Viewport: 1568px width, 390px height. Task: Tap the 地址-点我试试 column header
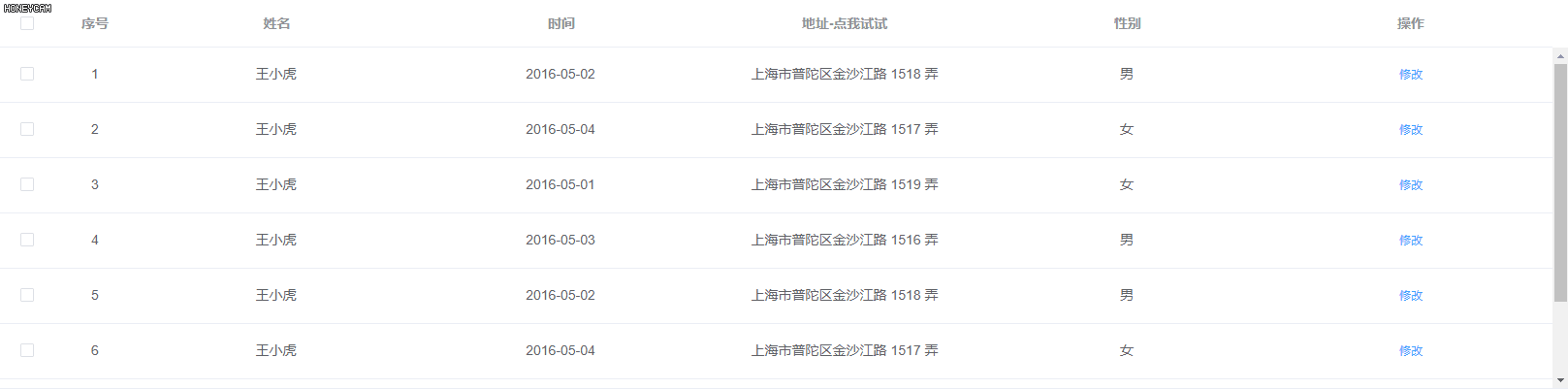click(x=845, y=23)
